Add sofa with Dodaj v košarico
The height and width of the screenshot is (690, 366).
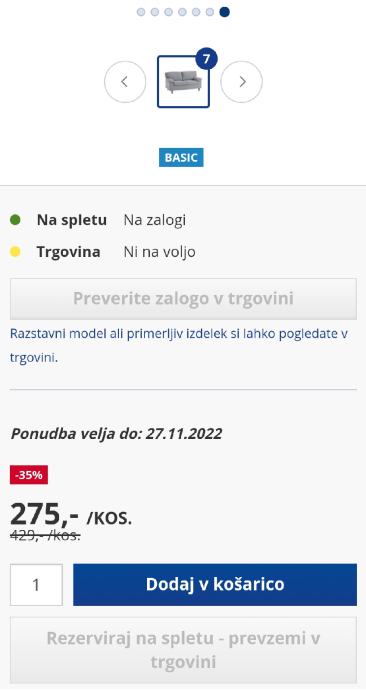point(215,585)
